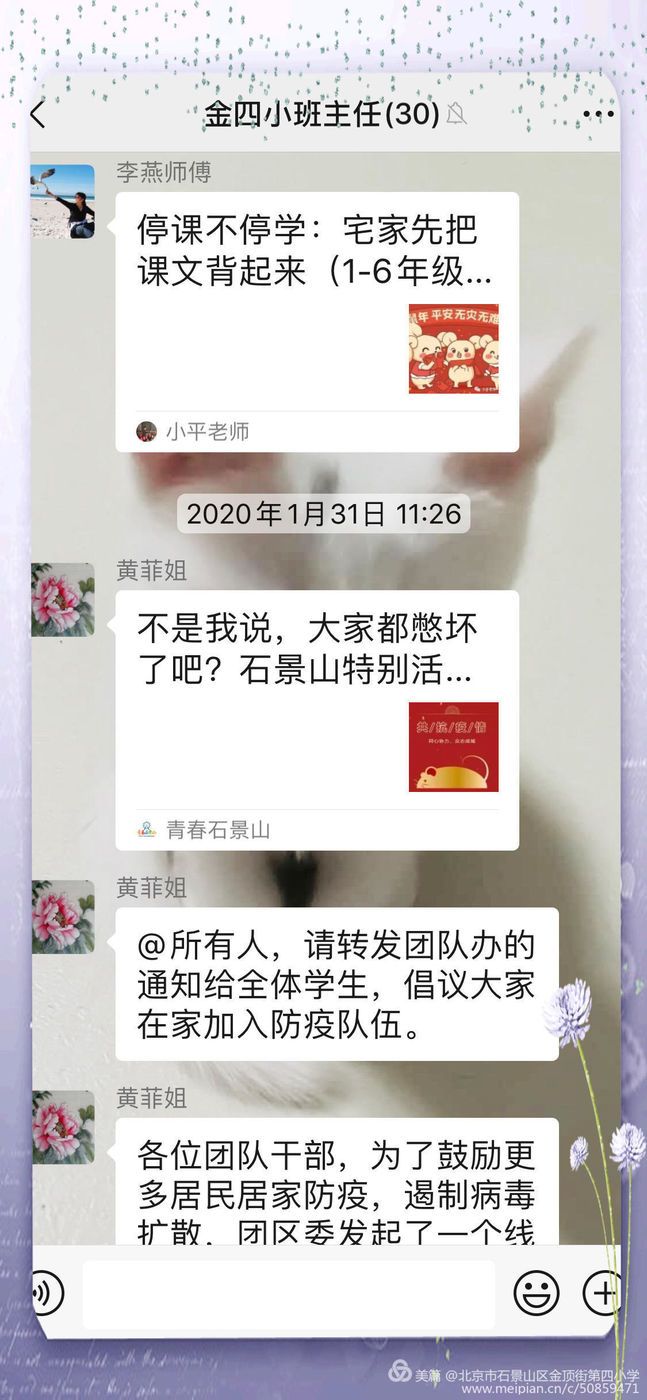Open the emoji sticker panel
The image size is (647, 1400).
pos(536,1293)
